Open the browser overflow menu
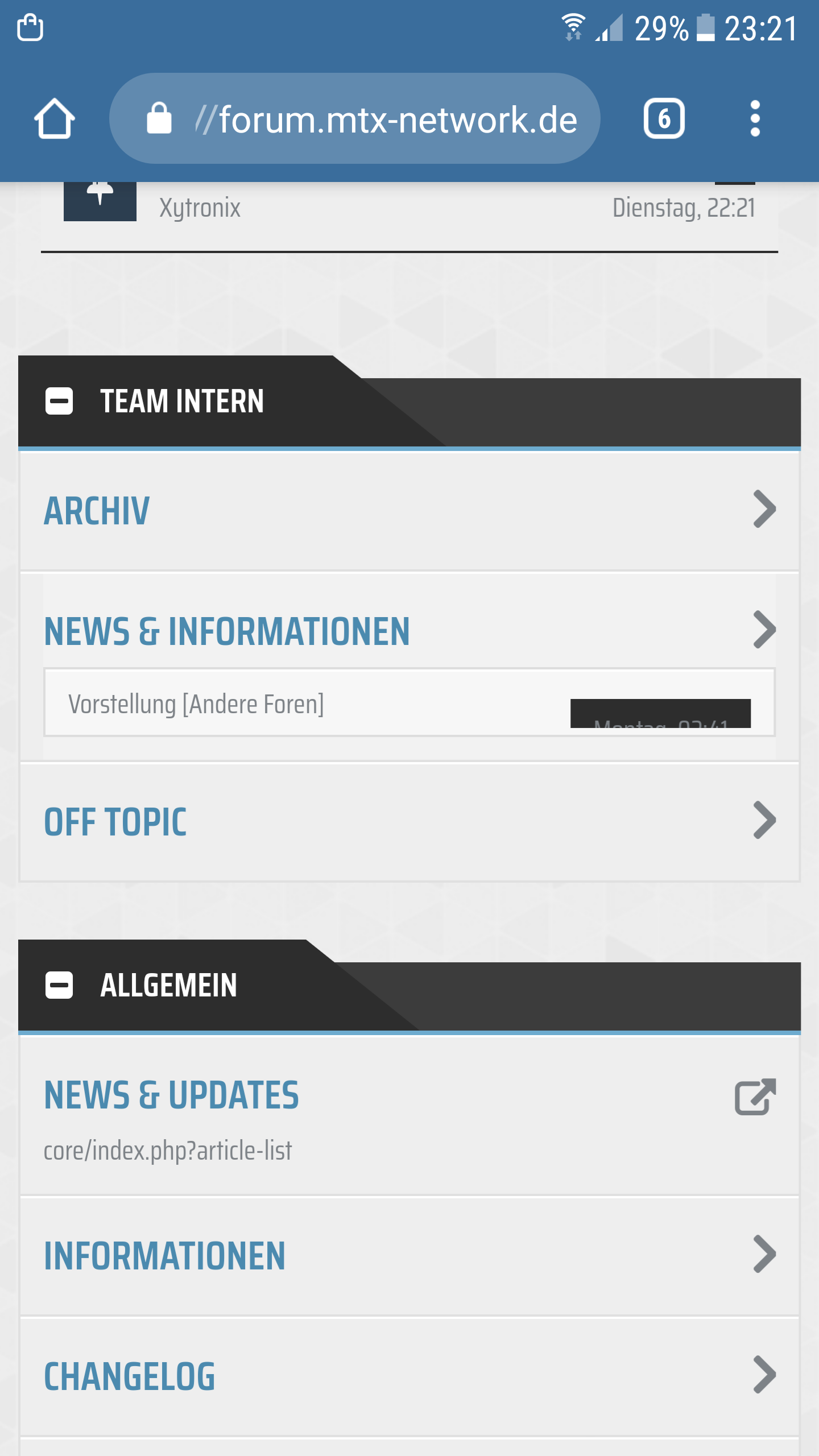819x1456 pixels. tap(755, 119)
